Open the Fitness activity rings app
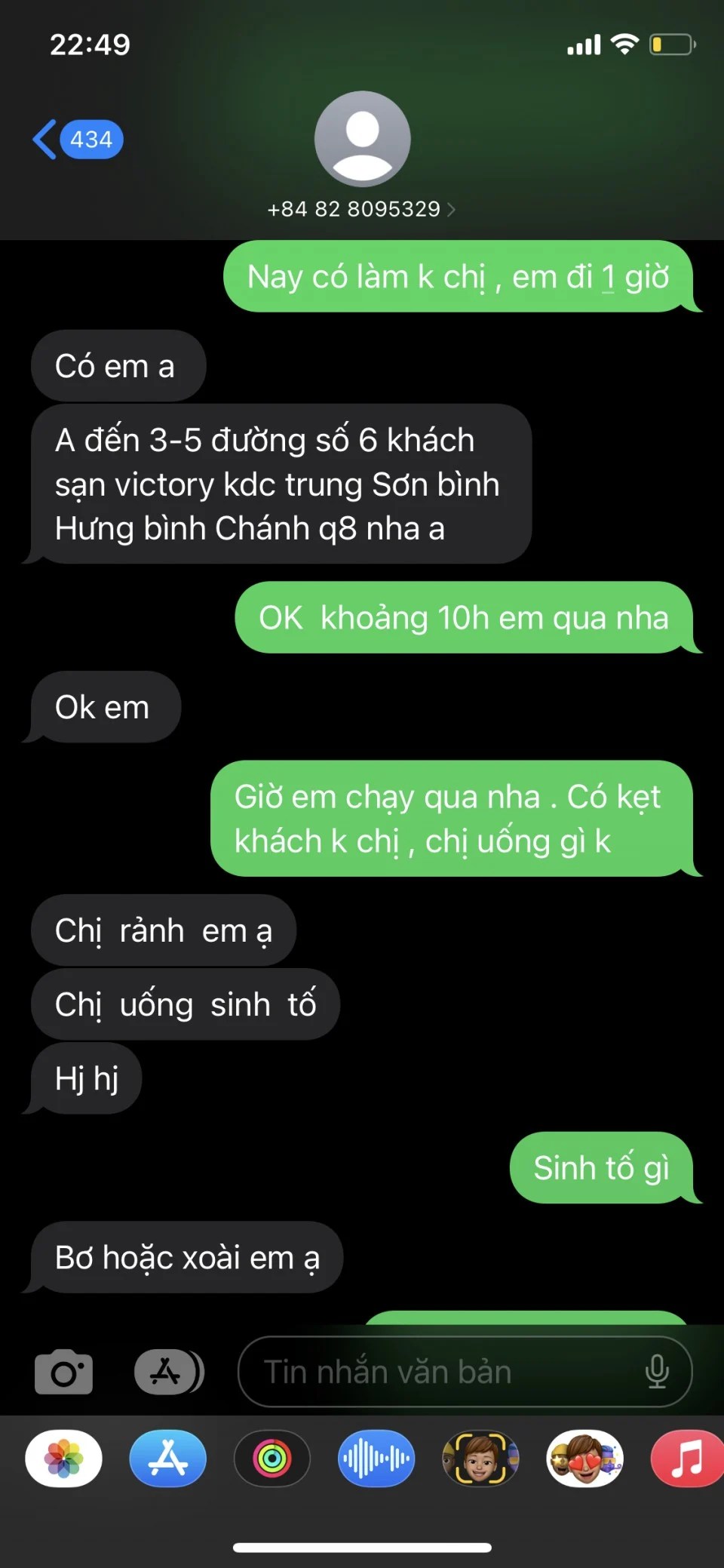Viewport: 724px width, 1568px height. coord(272,1459)
